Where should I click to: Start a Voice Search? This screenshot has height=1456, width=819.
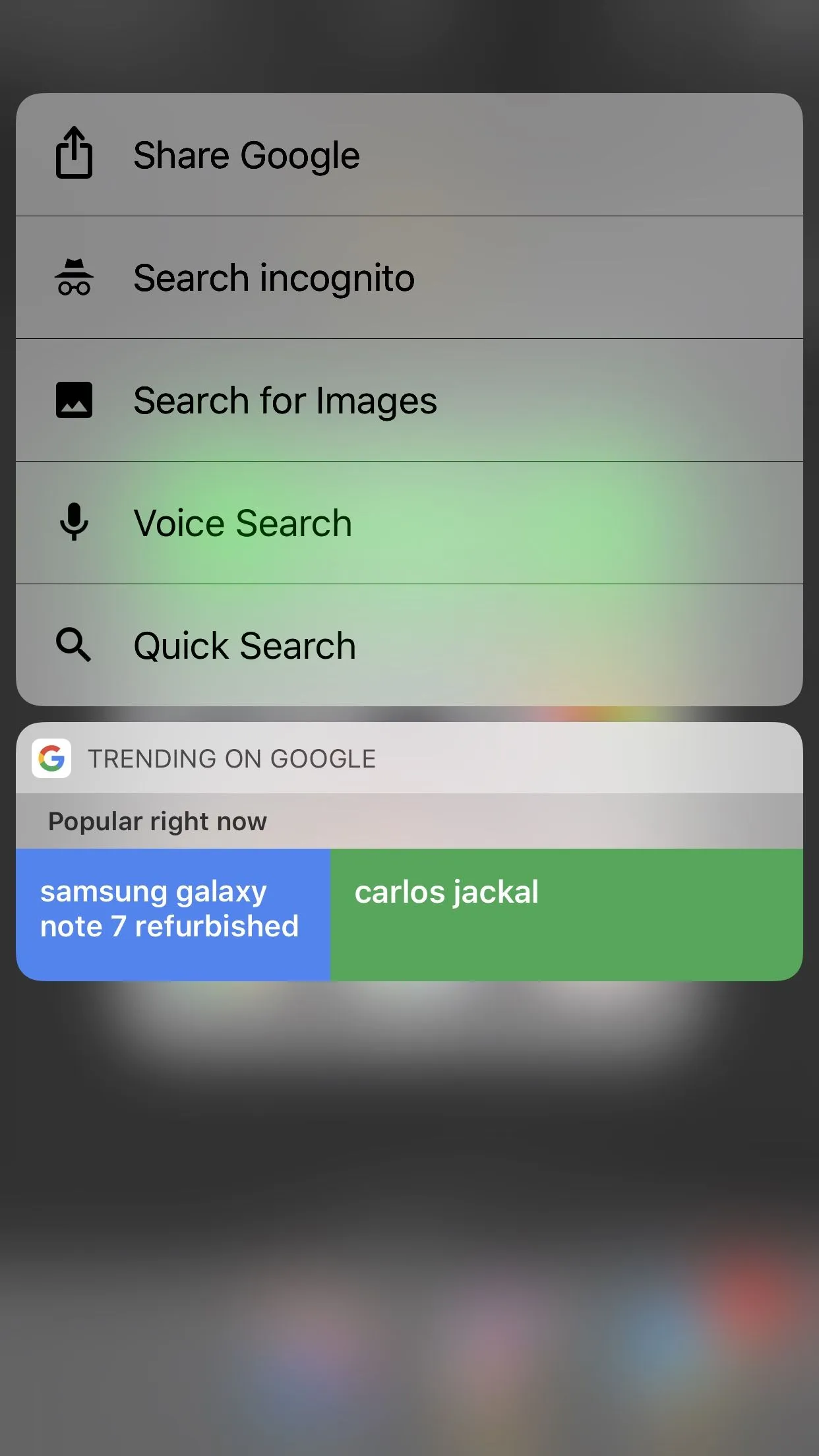pos(409,523)
